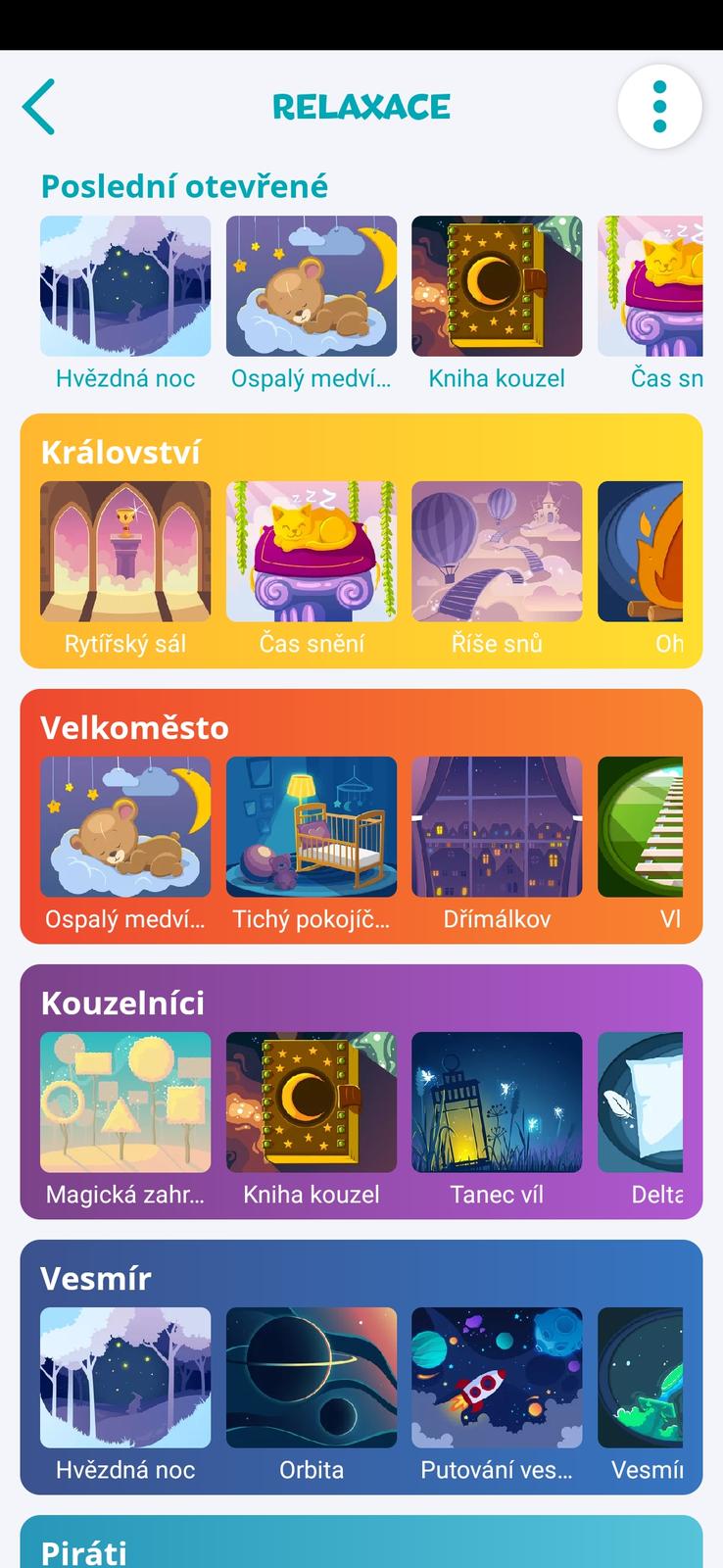
Task: Open Hvězdná noc in Poslední otevřené
Action: pyautogui.click(x=125, y=286)
